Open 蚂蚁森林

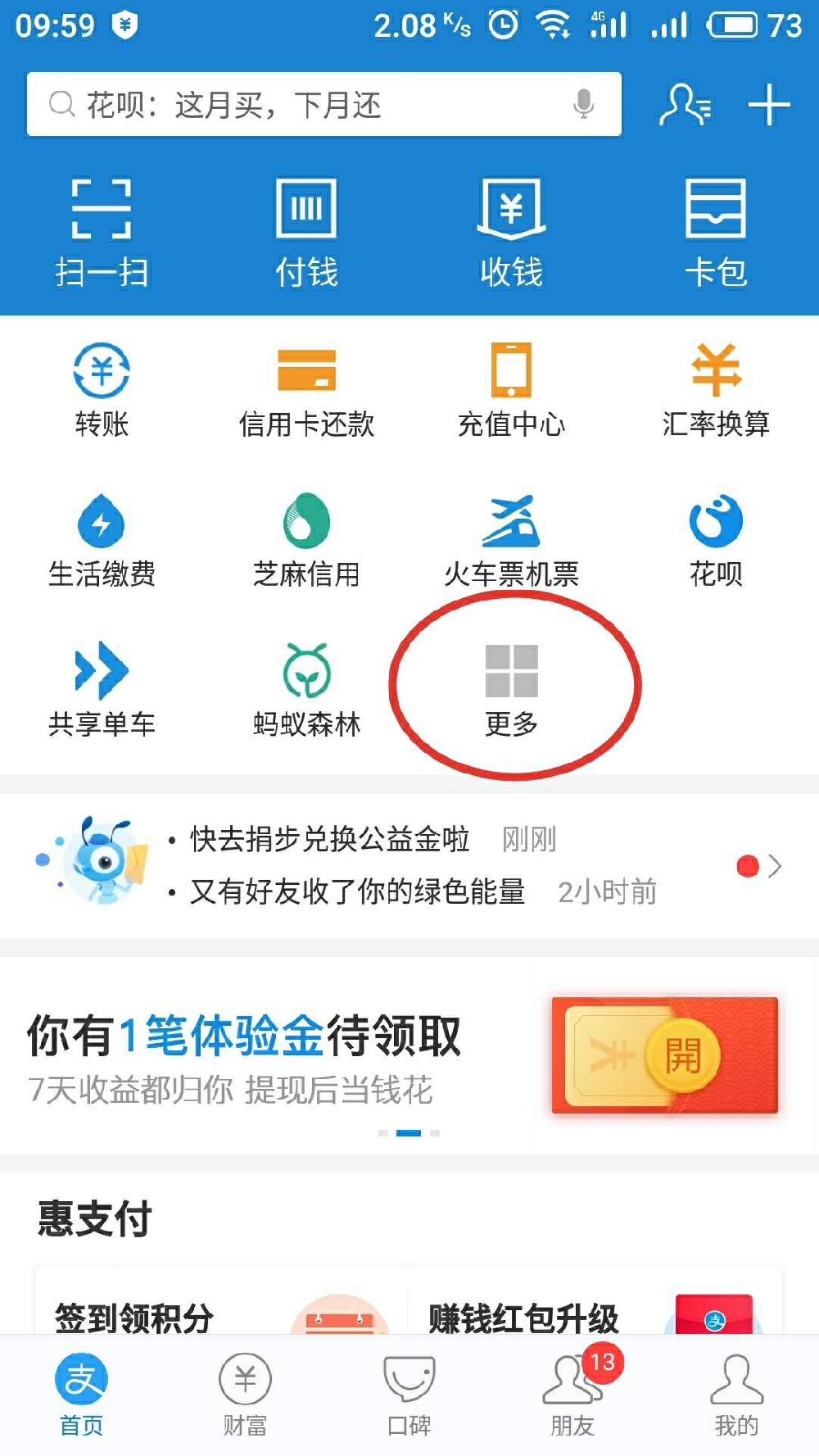pyautogui.click(x=306, y=690)
